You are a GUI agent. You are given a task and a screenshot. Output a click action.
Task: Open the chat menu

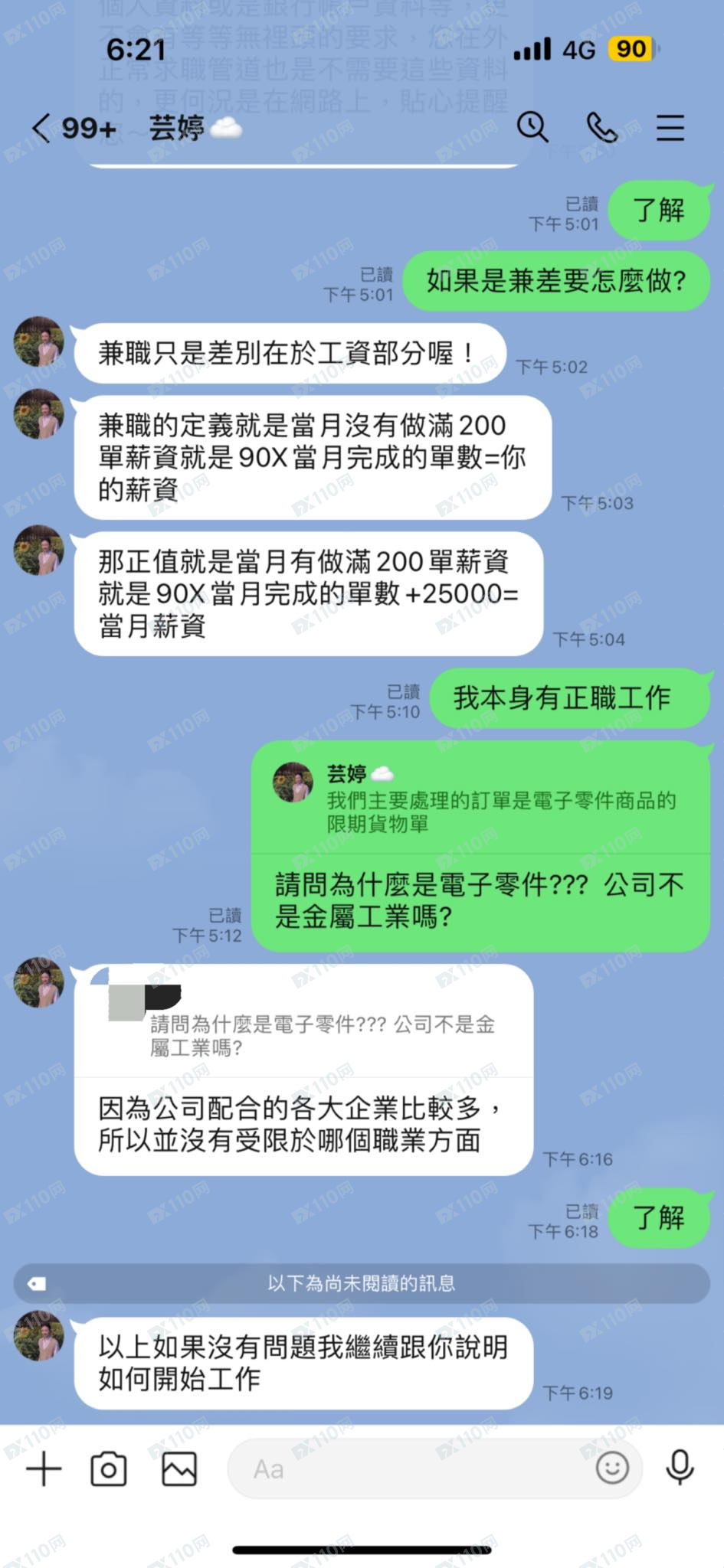670,127
